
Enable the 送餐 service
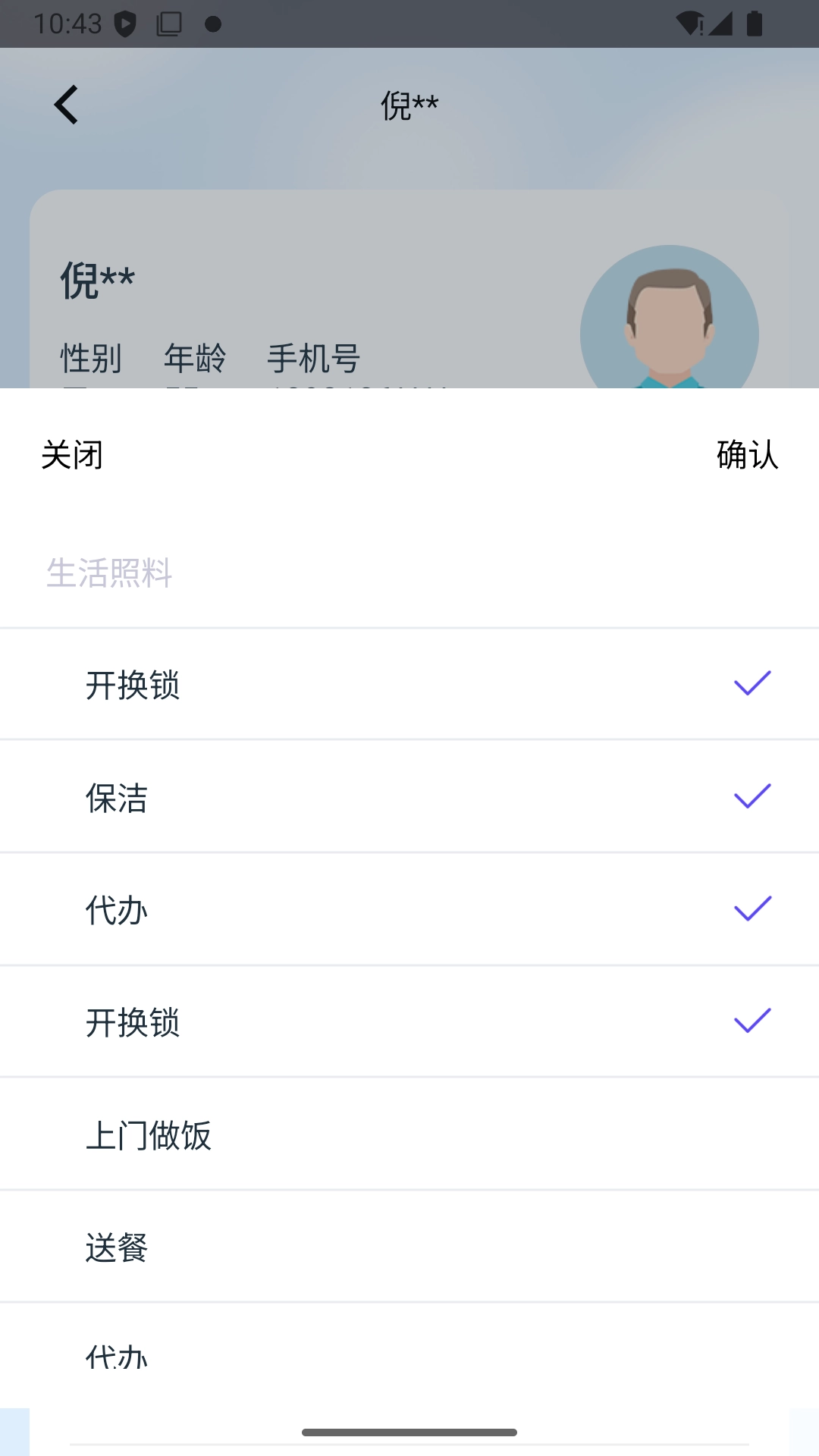point(409,1246)
